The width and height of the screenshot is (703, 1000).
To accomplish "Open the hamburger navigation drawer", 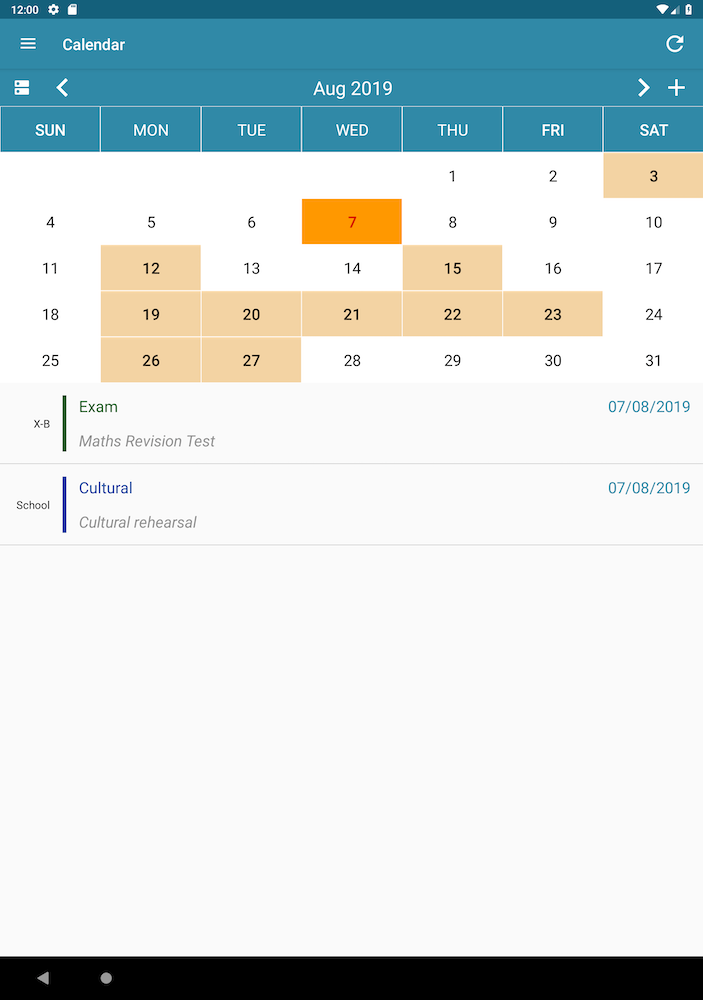I will click(x=28, y=44).
